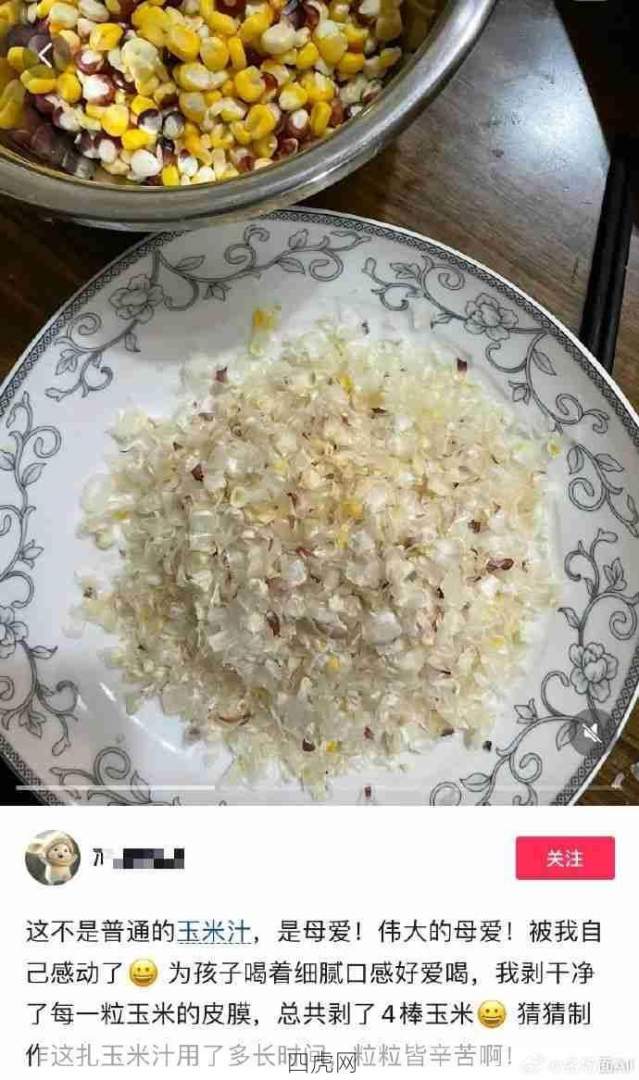Tap the 关注 follow button
Viewport: 639px width, 1080px height.
(x=565, y=858)
